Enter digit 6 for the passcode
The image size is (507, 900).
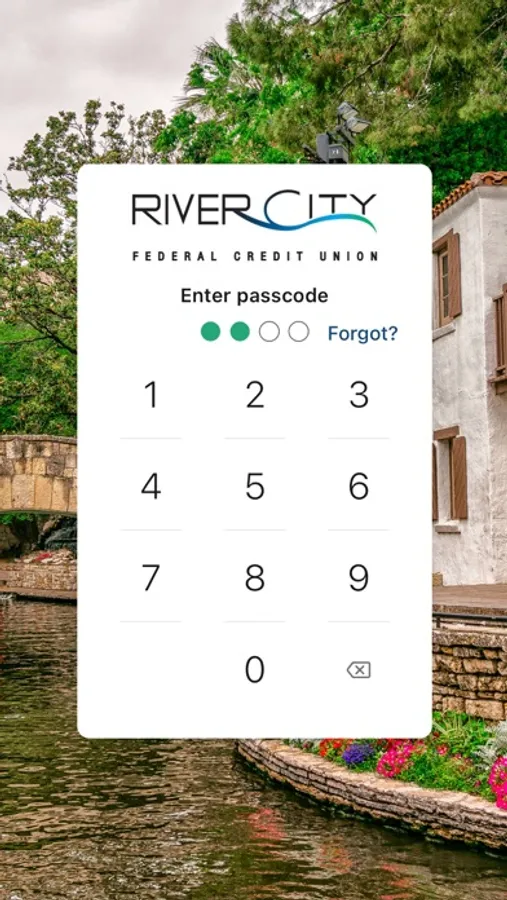tap(359, 486)
